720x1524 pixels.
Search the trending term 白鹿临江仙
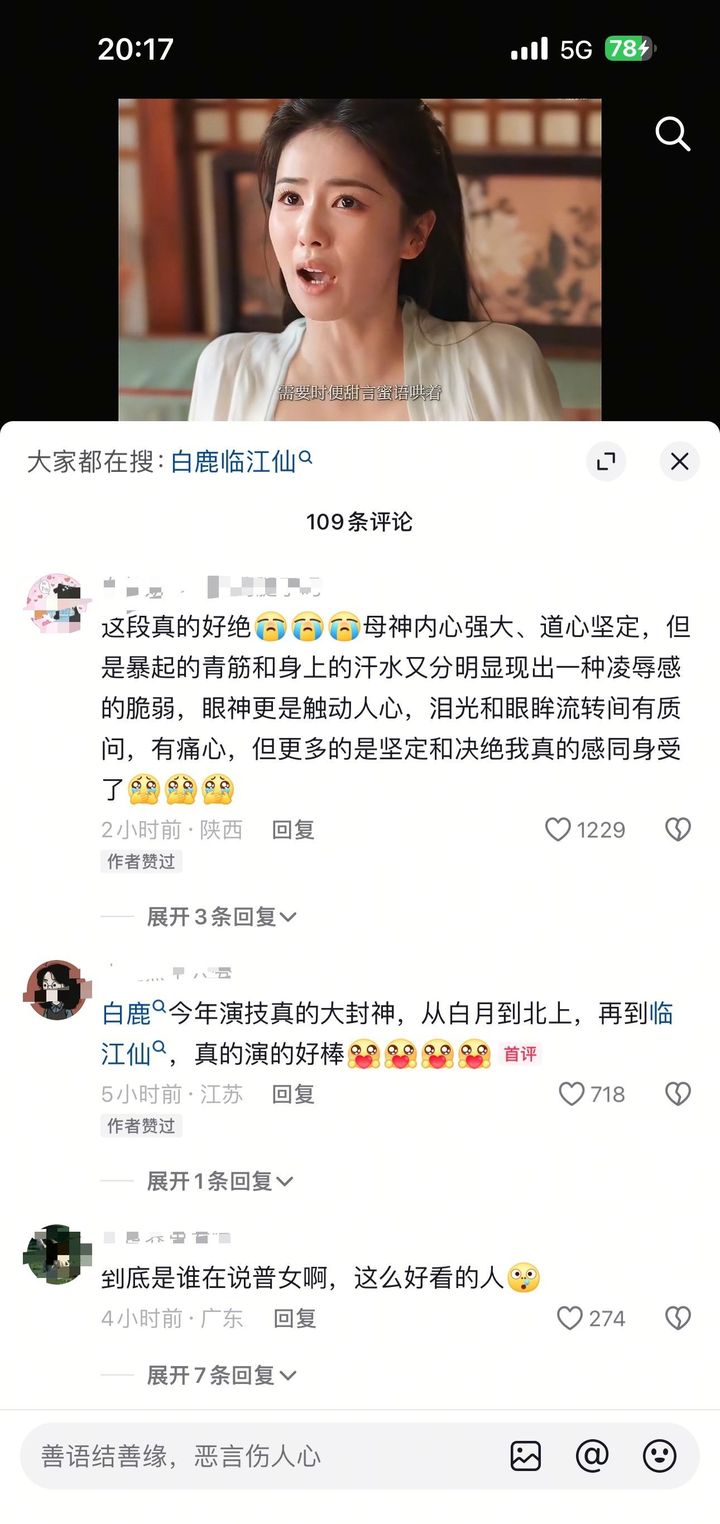pyautogui.click(x=241, y=461)
